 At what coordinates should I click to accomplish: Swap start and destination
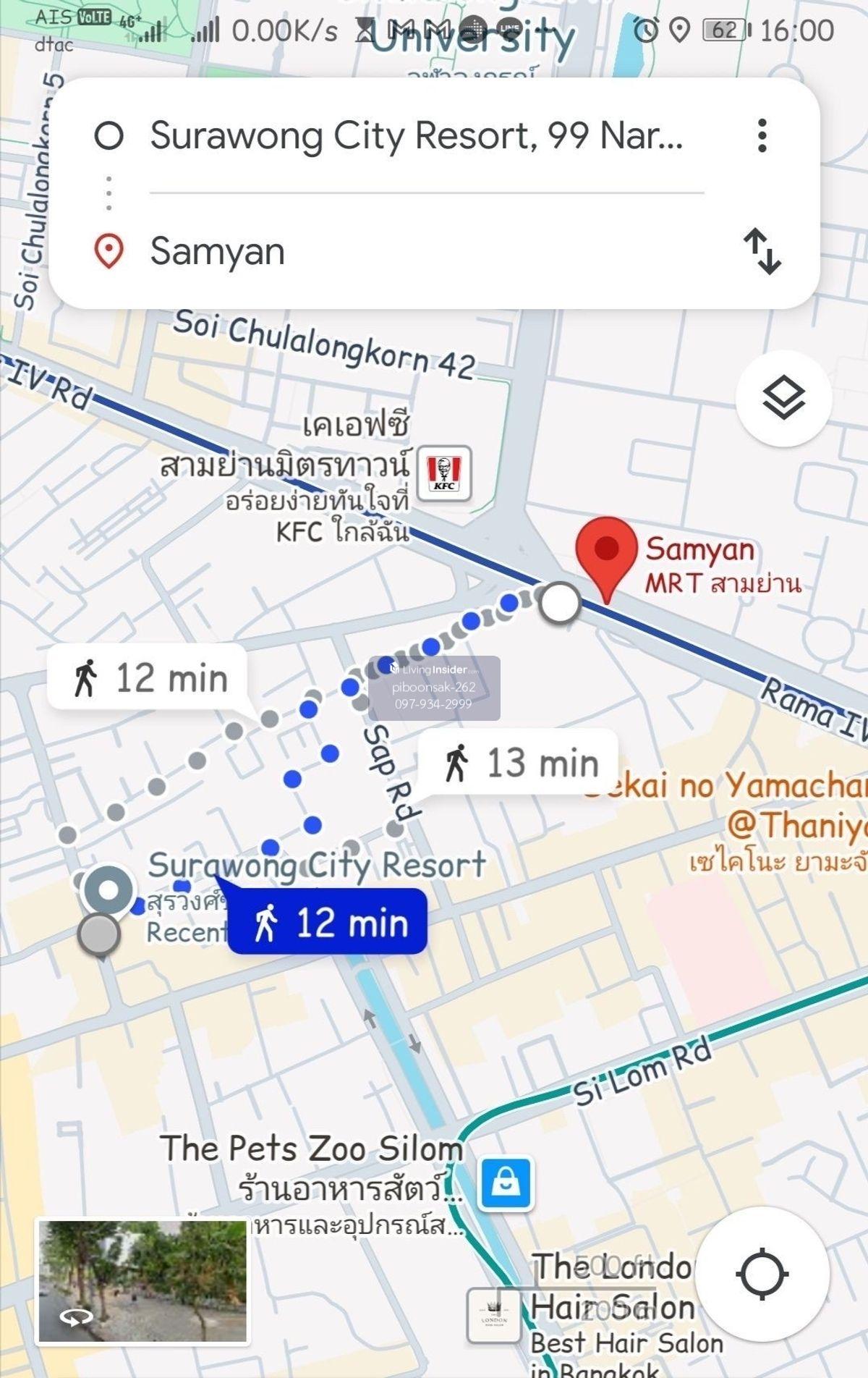(x=762, y=252)
